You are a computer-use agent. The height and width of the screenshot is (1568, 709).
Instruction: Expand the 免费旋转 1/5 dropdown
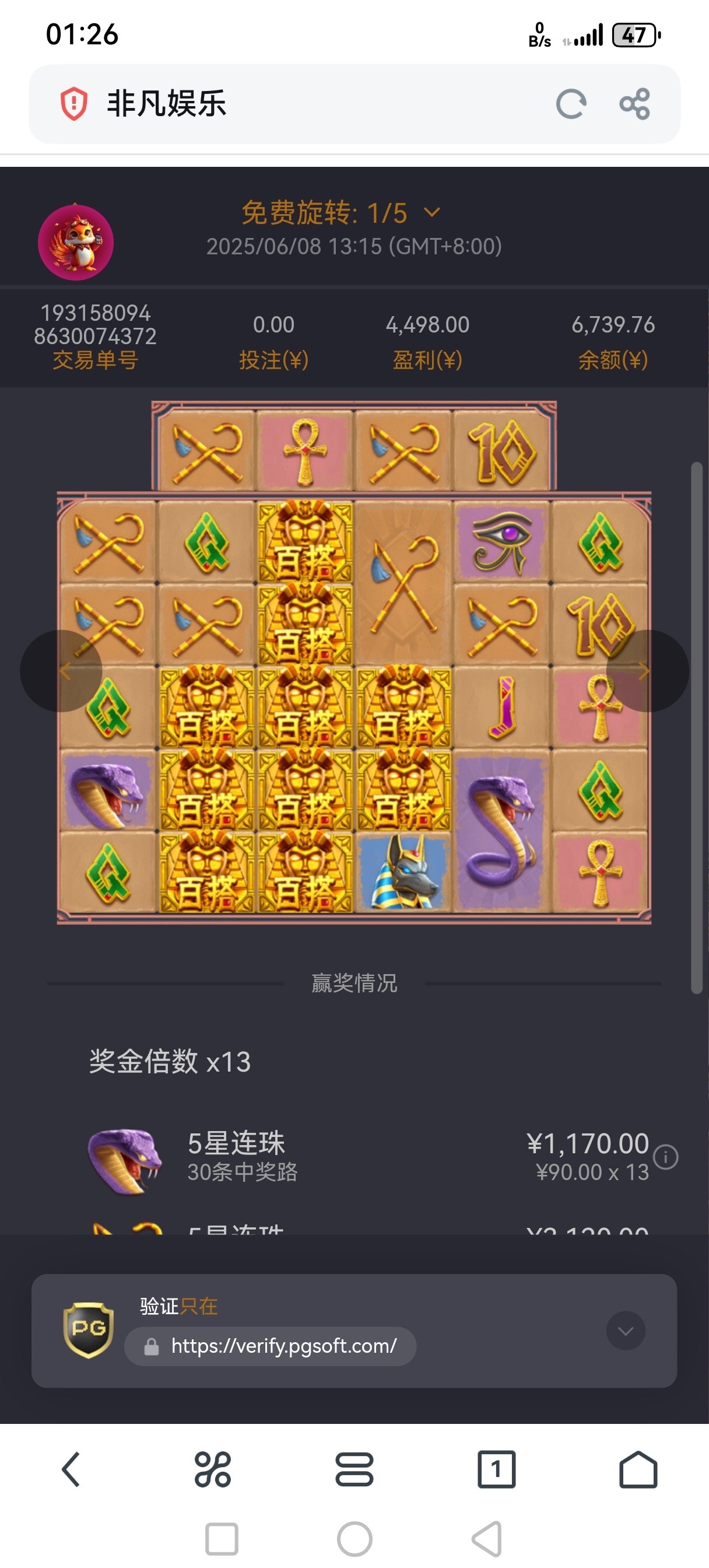(x=431, y=212)
